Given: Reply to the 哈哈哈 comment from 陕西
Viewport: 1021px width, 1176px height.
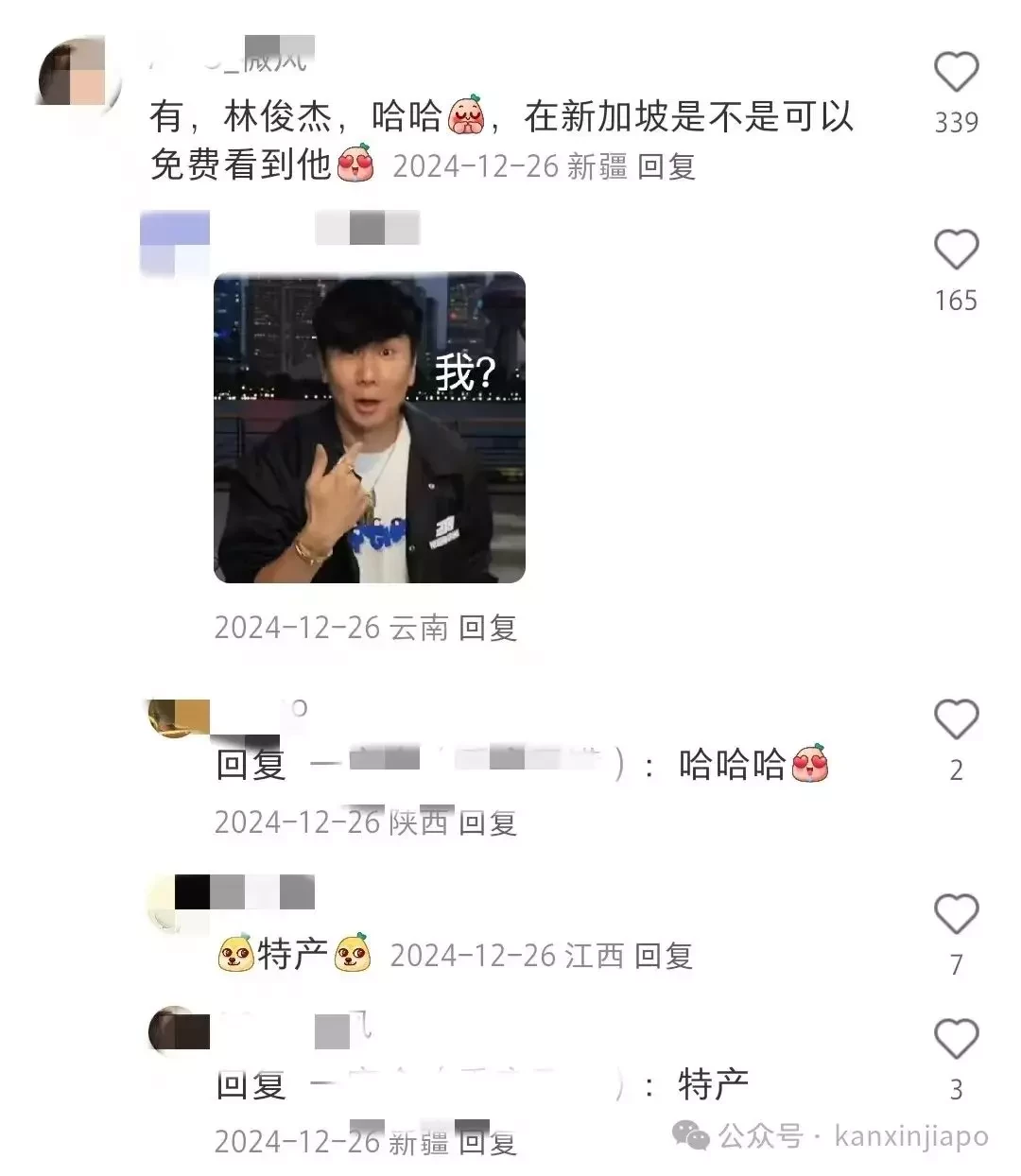Looking at the screenshot, I should [x=488, y=823].
